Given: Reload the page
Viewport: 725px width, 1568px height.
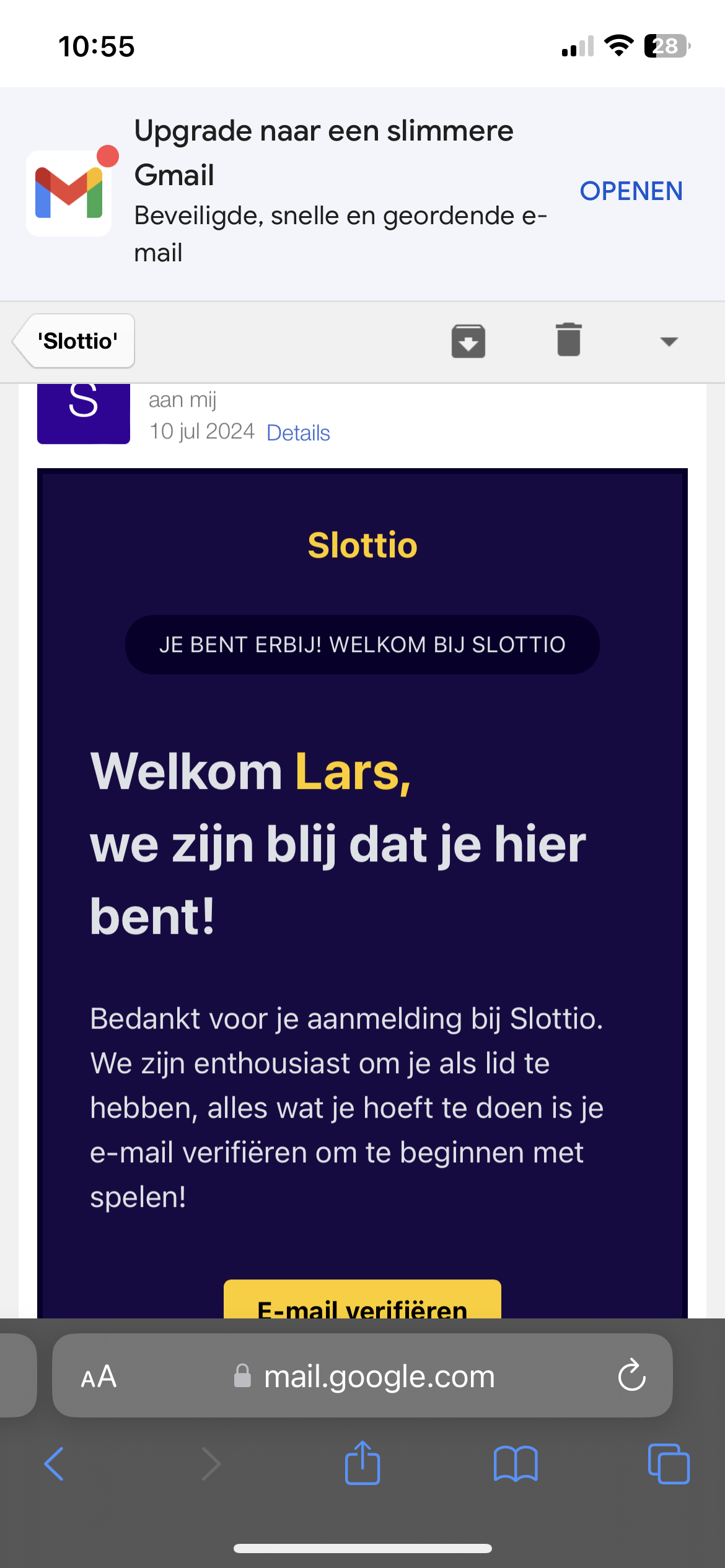Looking at the screenshot, I should (x=631, y=1376).
